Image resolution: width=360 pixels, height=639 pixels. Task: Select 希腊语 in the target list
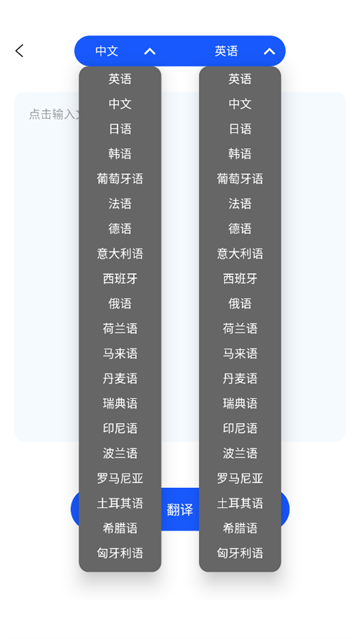(240, 528)
